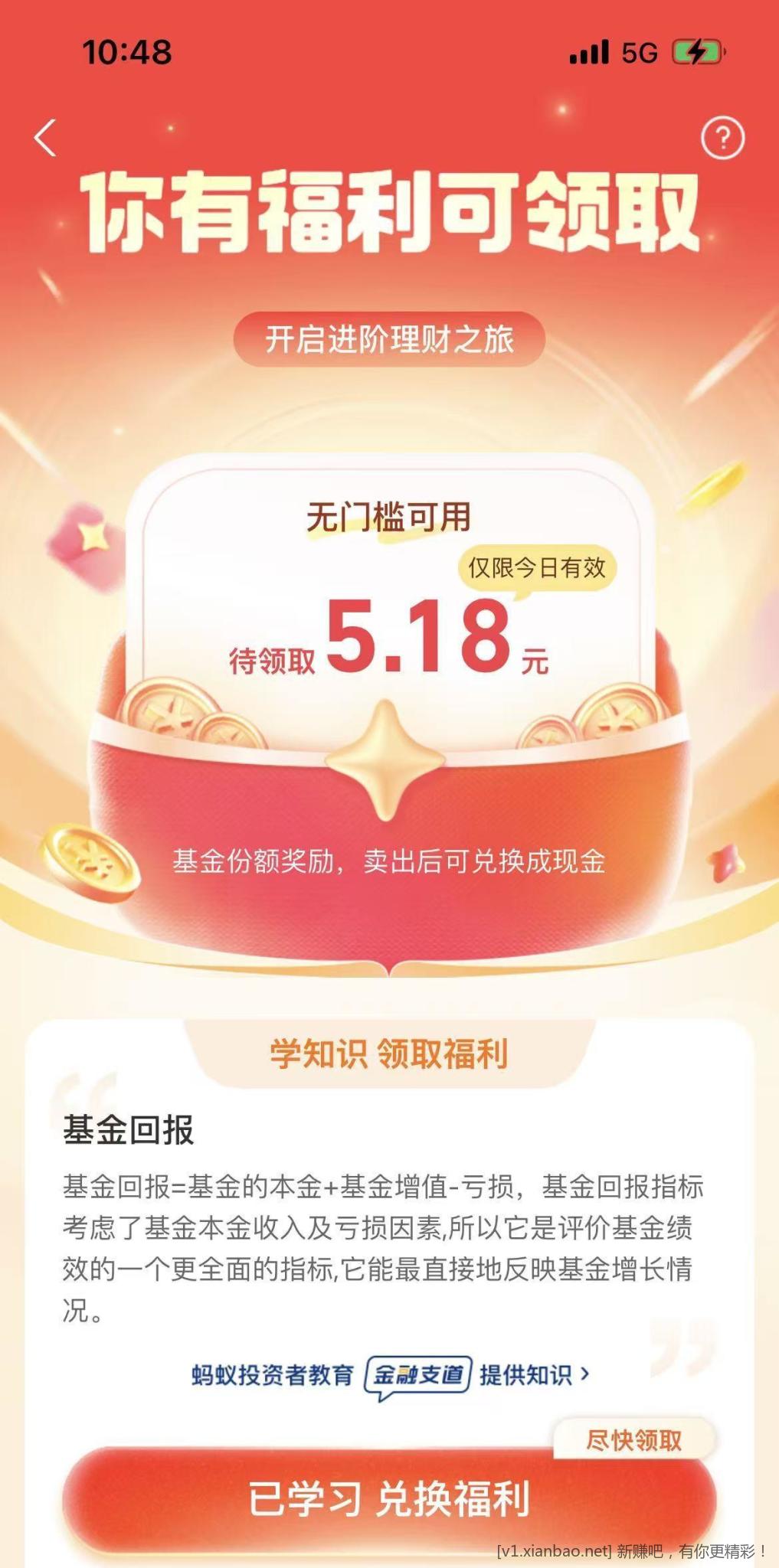The width and height of the screenshot is (779, 1568).
Task: Tap 已学习 兑换福利 button
Action: (x=389, y=1498)
